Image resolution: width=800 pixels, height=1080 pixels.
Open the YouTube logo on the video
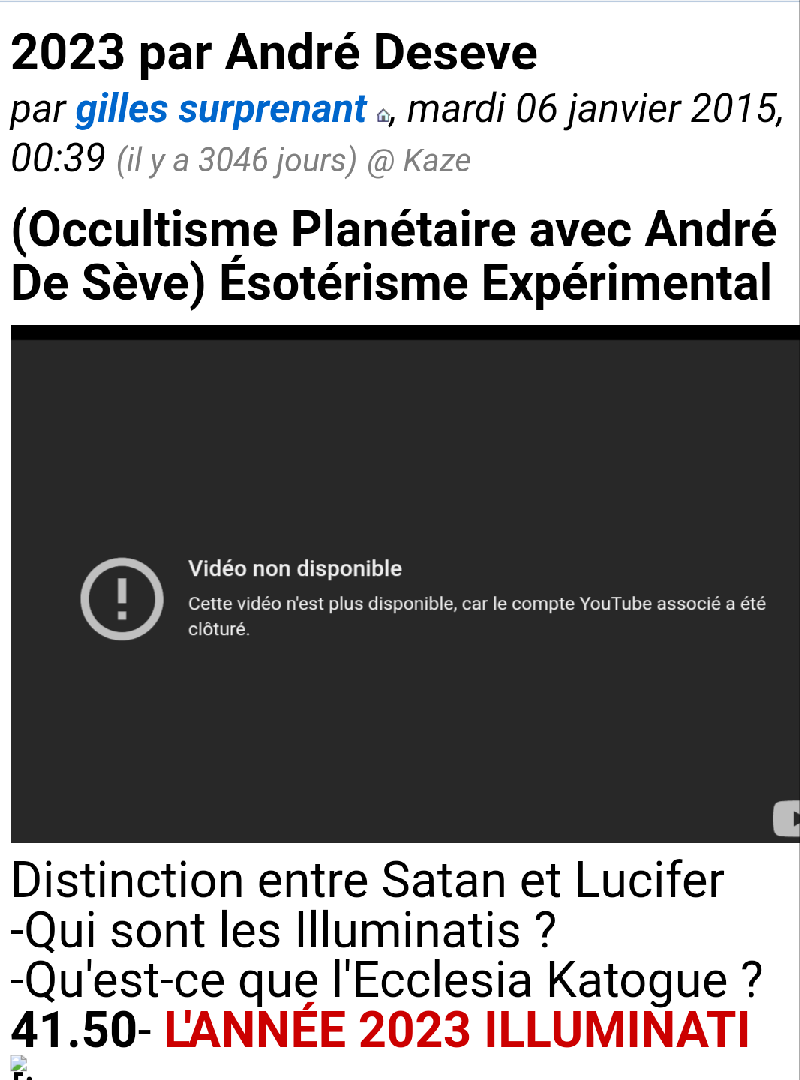click(787, 818)
